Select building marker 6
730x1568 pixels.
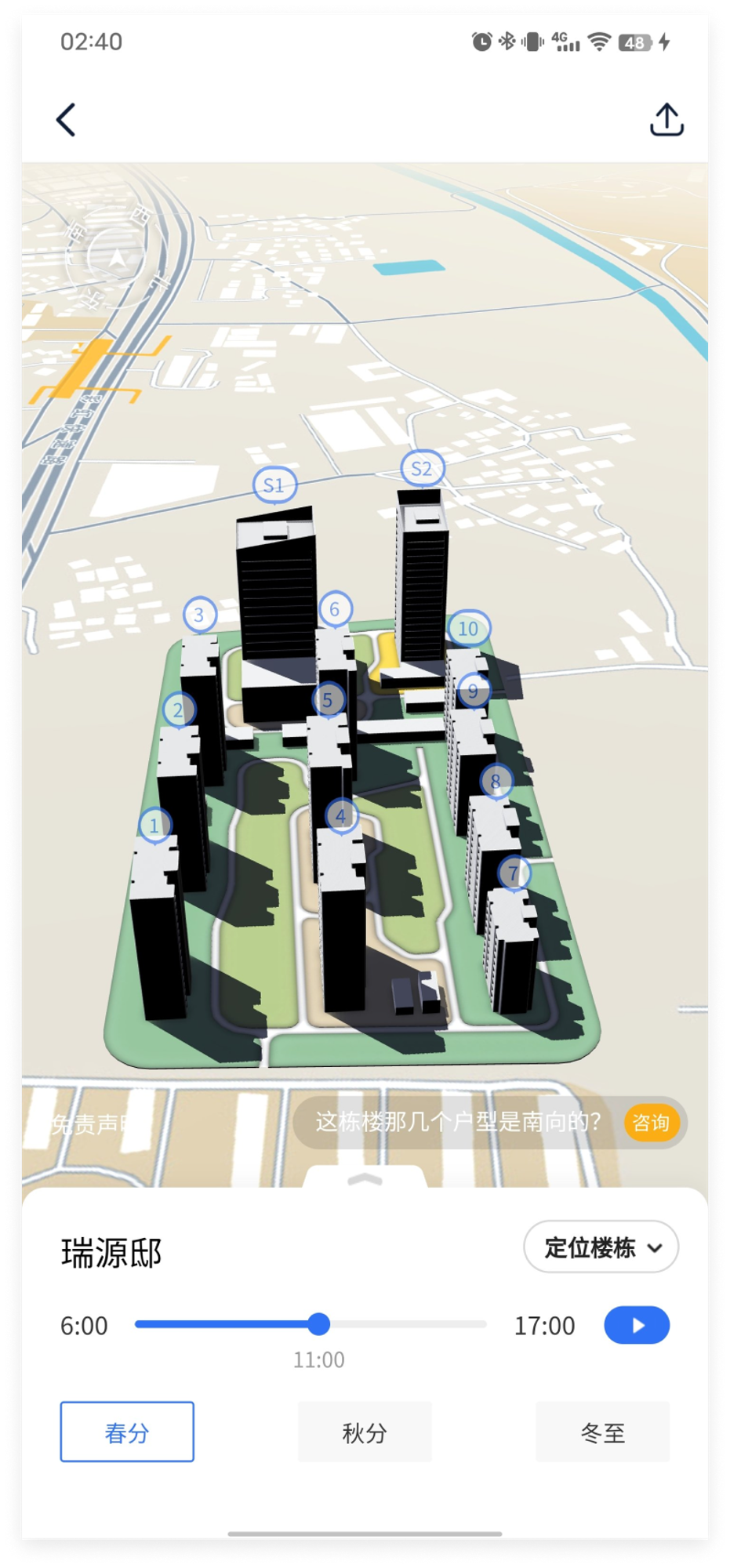[335, 609]
